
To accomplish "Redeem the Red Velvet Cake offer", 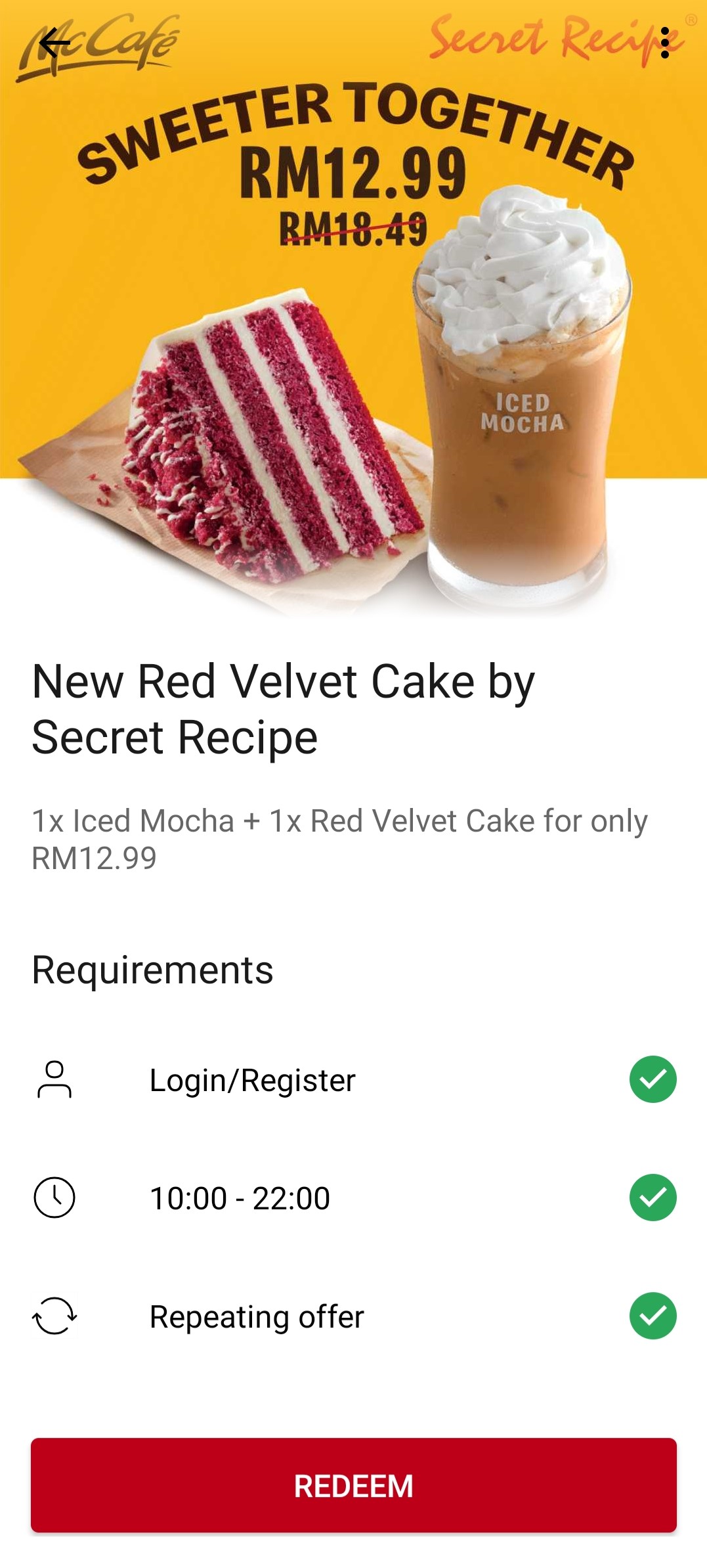I will [353, 1485].
